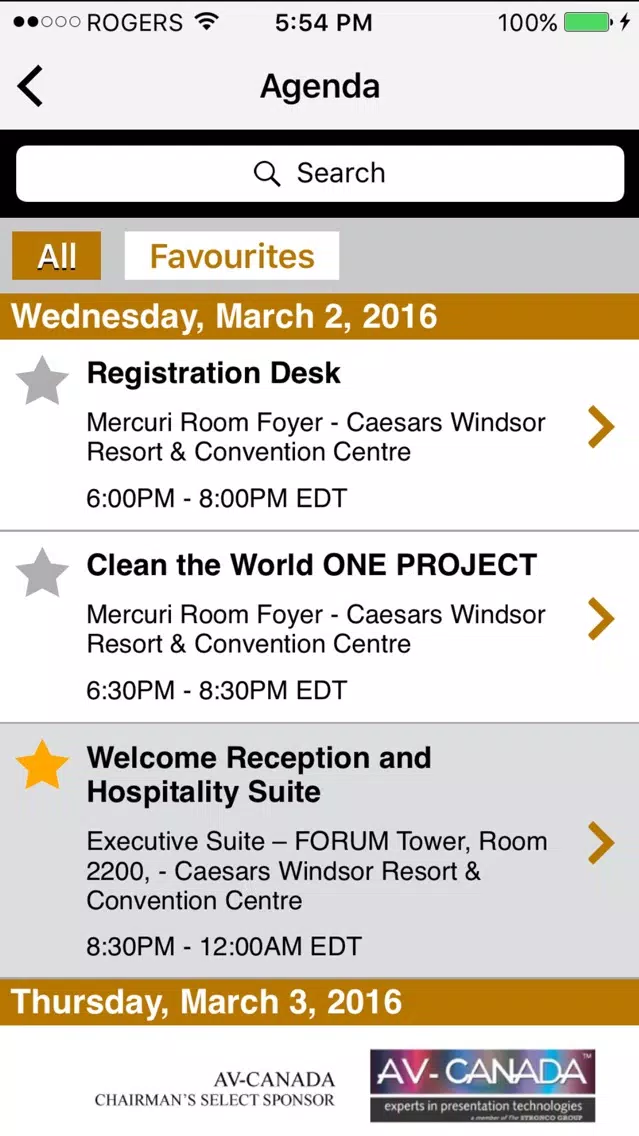
Task: Favourite the Registration Desk session star
Action: (x=42, y=380)
